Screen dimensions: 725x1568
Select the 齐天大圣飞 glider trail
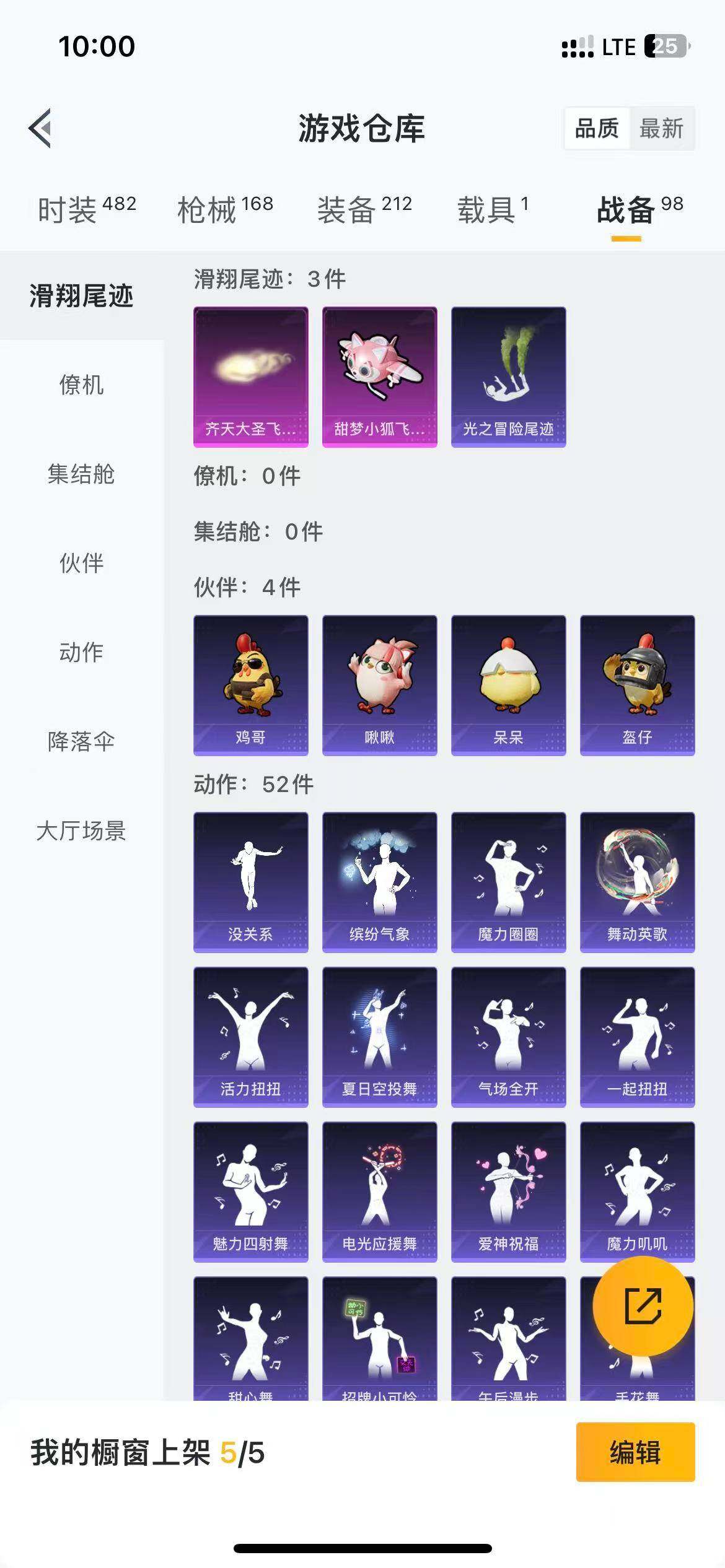pyautogui.click(x=250, y=377)
